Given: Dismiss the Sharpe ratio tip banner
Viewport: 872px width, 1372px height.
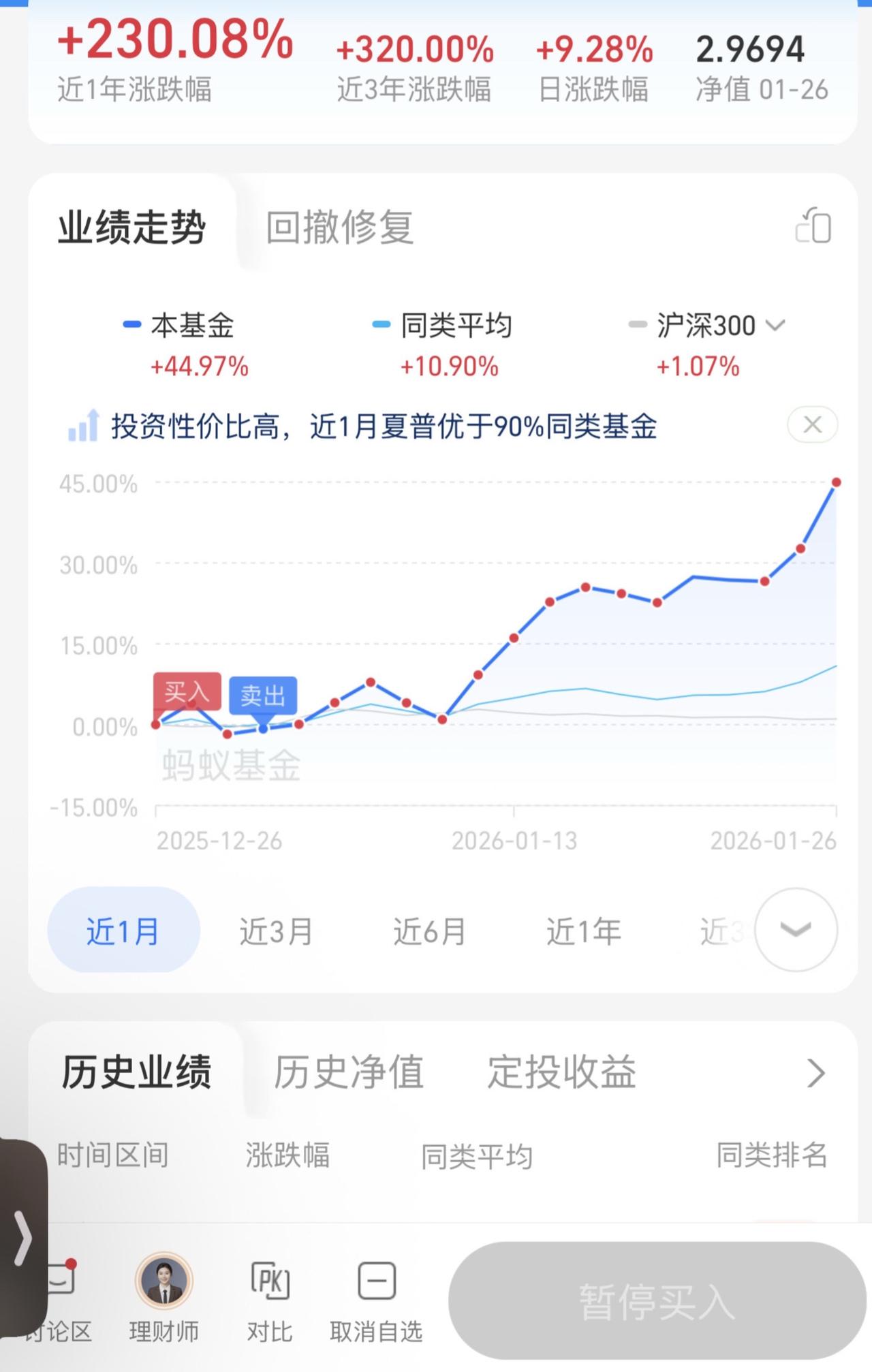Looking at the screenshot, I should coord(811,424).
